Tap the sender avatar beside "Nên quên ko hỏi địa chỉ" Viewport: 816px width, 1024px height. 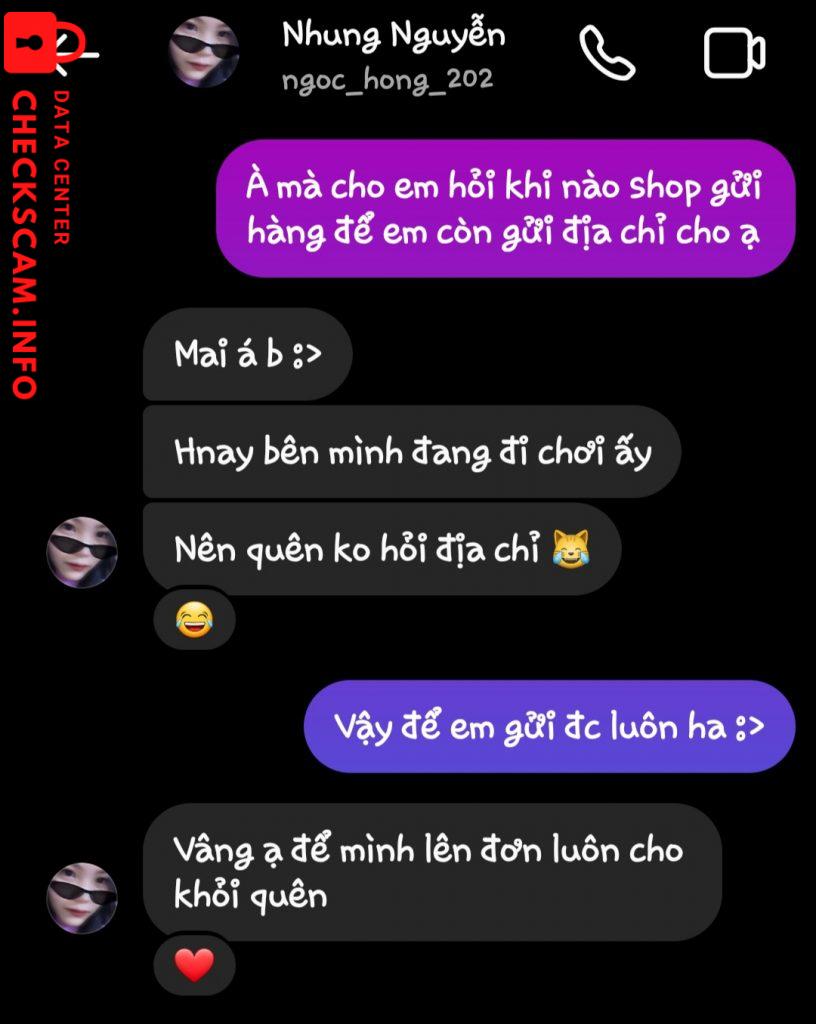pyautogui.click(x=82, y=552)
